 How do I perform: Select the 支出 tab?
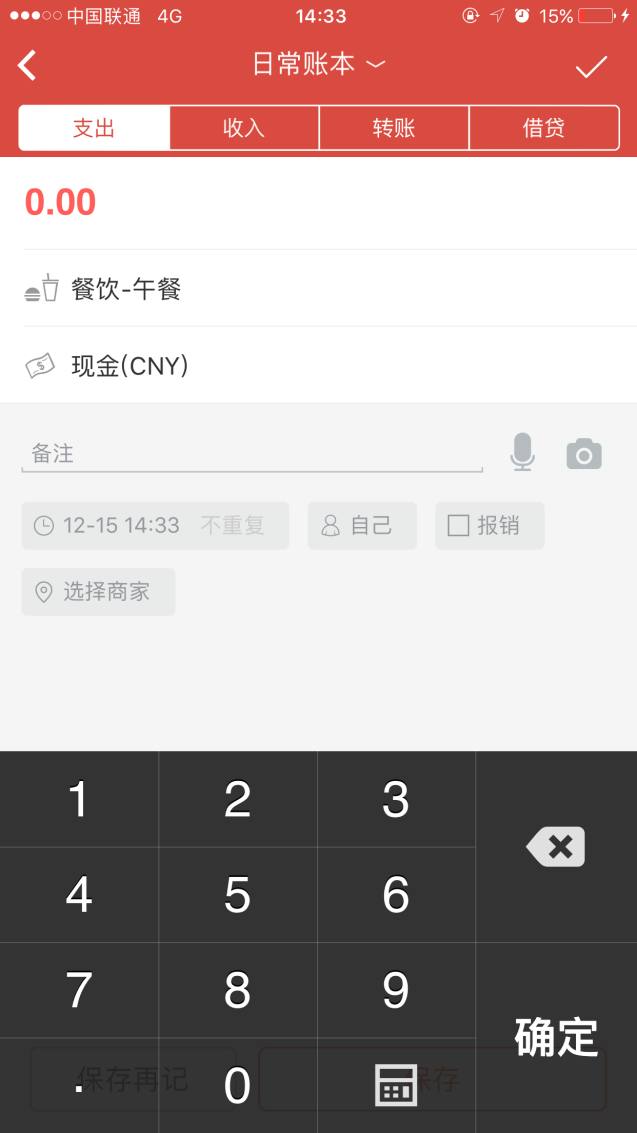coord(95,128)
